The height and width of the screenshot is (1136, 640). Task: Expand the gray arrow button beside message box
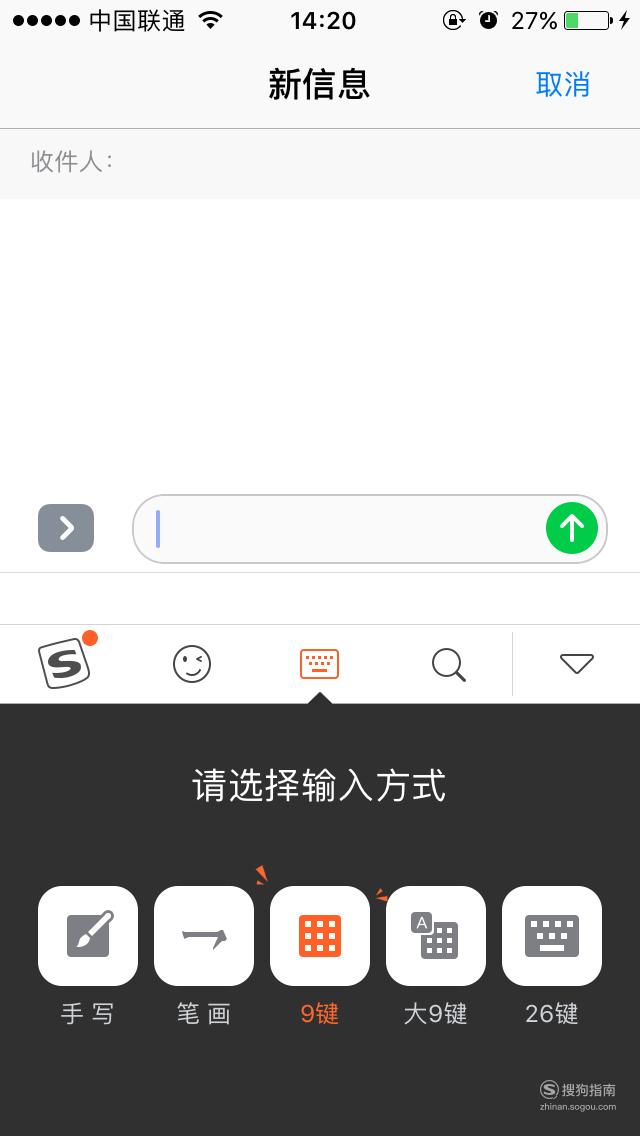(x=66, y=528)
